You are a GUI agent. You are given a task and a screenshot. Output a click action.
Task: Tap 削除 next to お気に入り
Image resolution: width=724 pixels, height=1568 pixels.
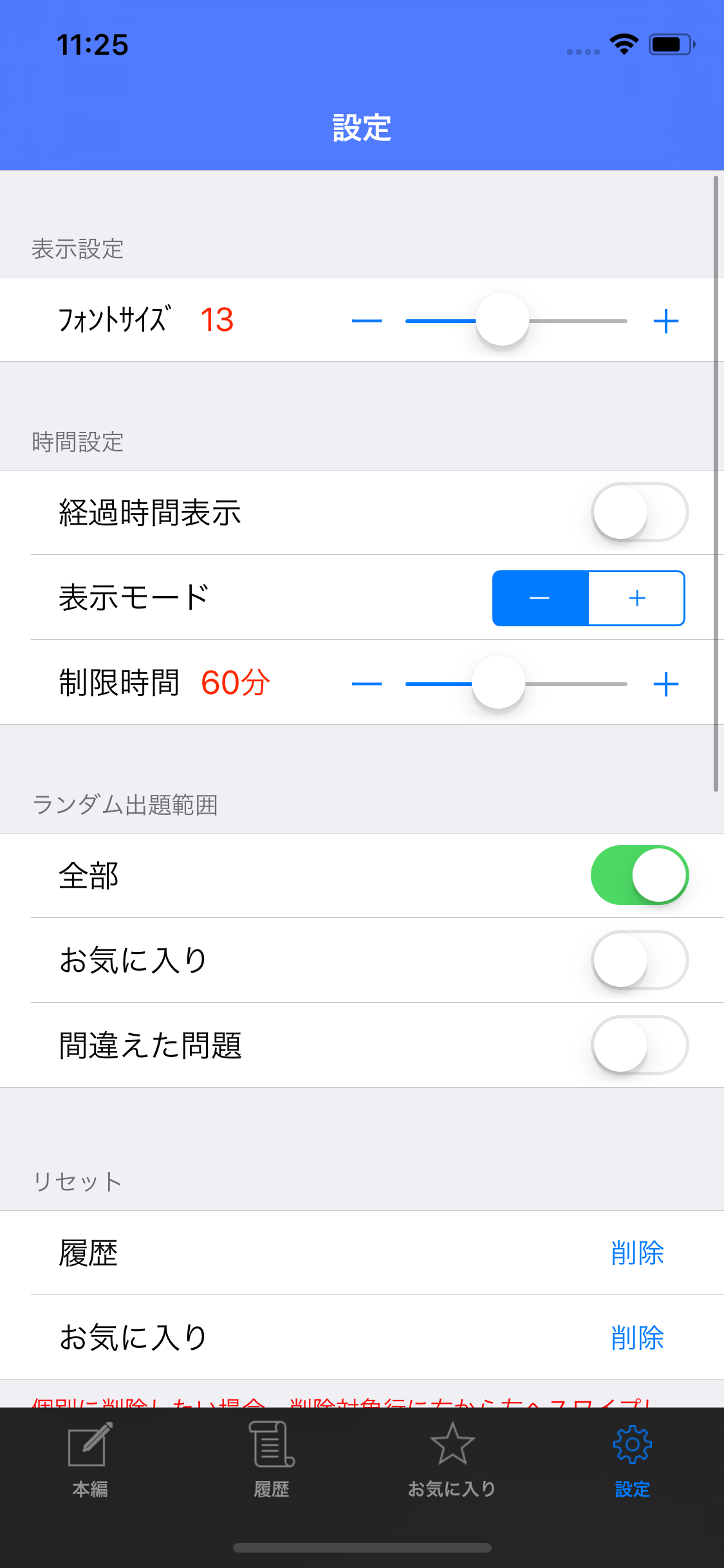click(636, 1339)
